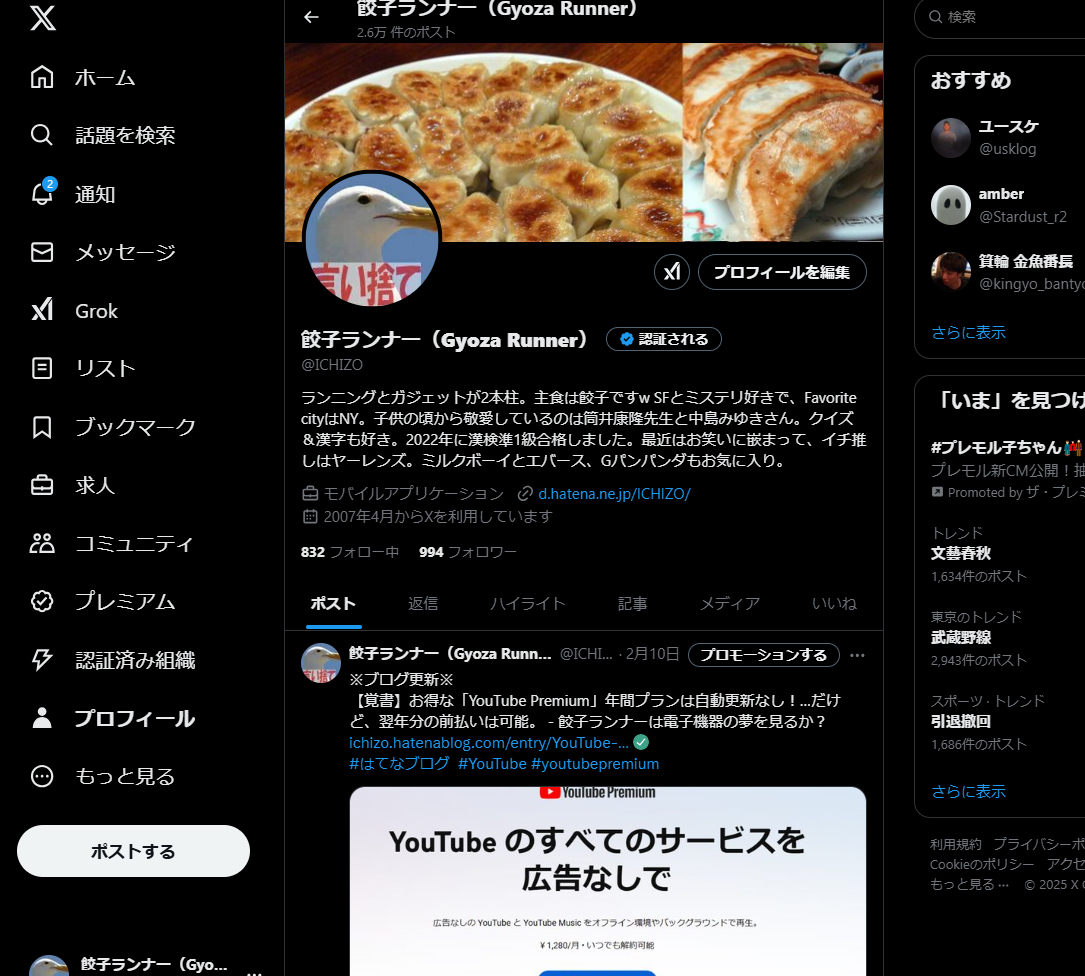Tap プロフィールを編集 button
1085x976 pixels.
pos(782,272)
